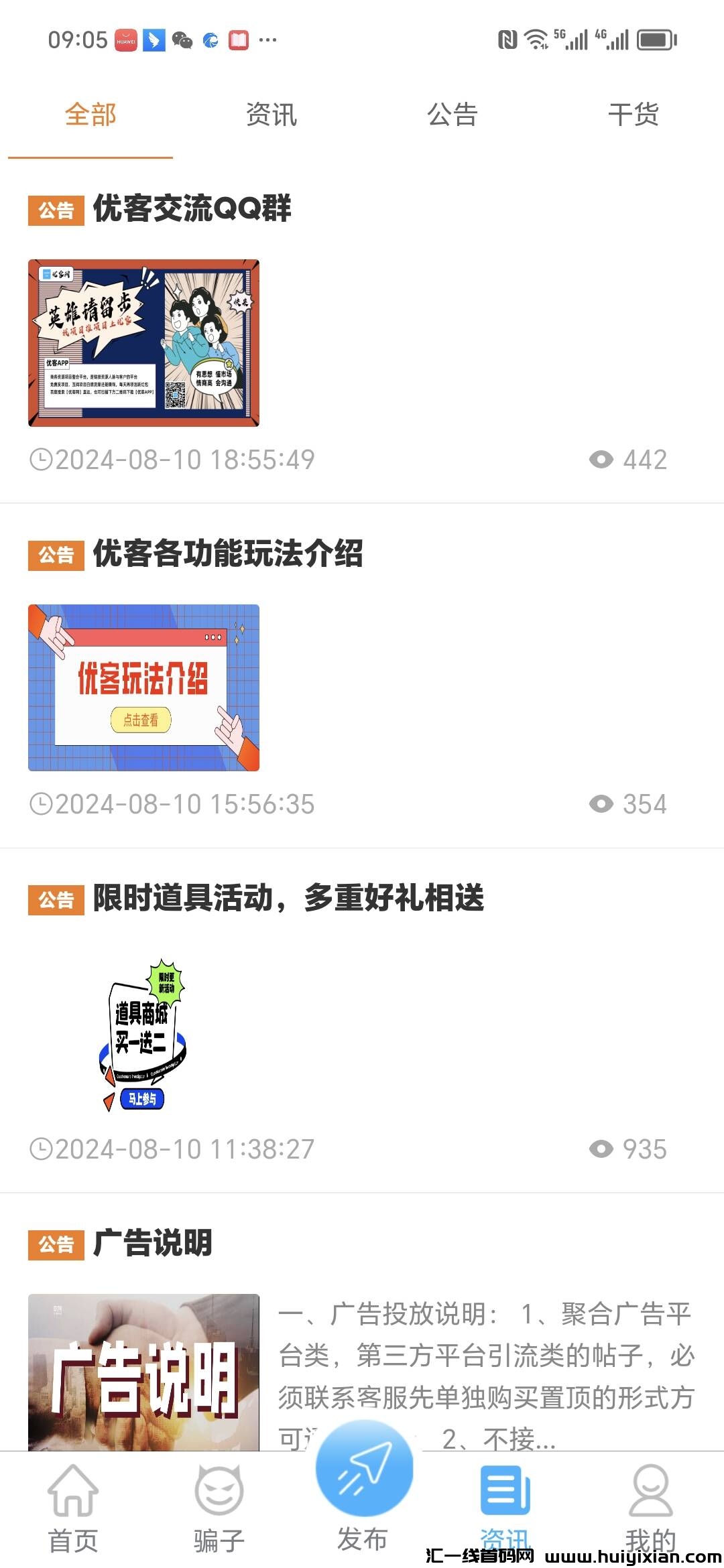Image resolution: width=724 pixels, height=1568 pixels.
Task: Switch to the 全部 tab
Action: coord(90,115)
